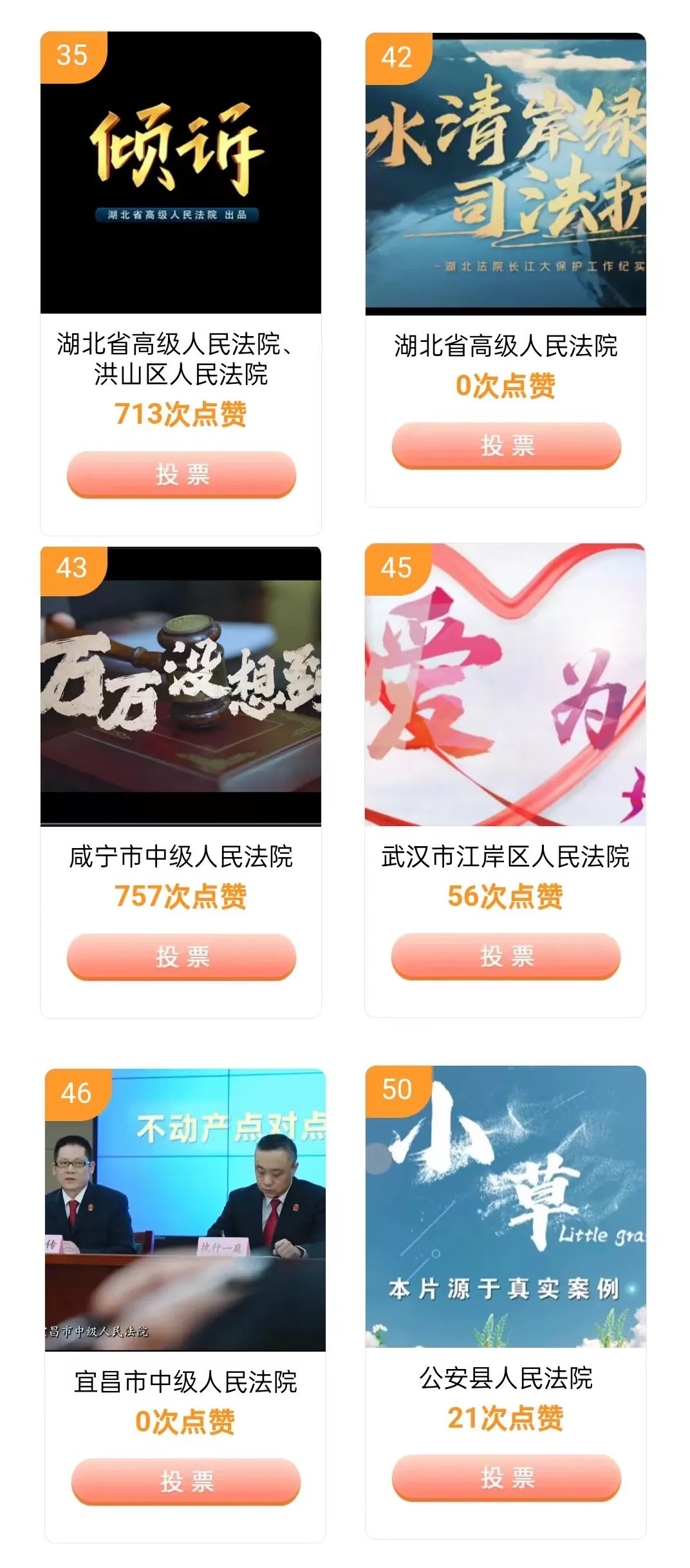Screen dimensions: 690x1568
Task: Open the heart-themed video tile numbered 45
Action: tap(505, 685)
